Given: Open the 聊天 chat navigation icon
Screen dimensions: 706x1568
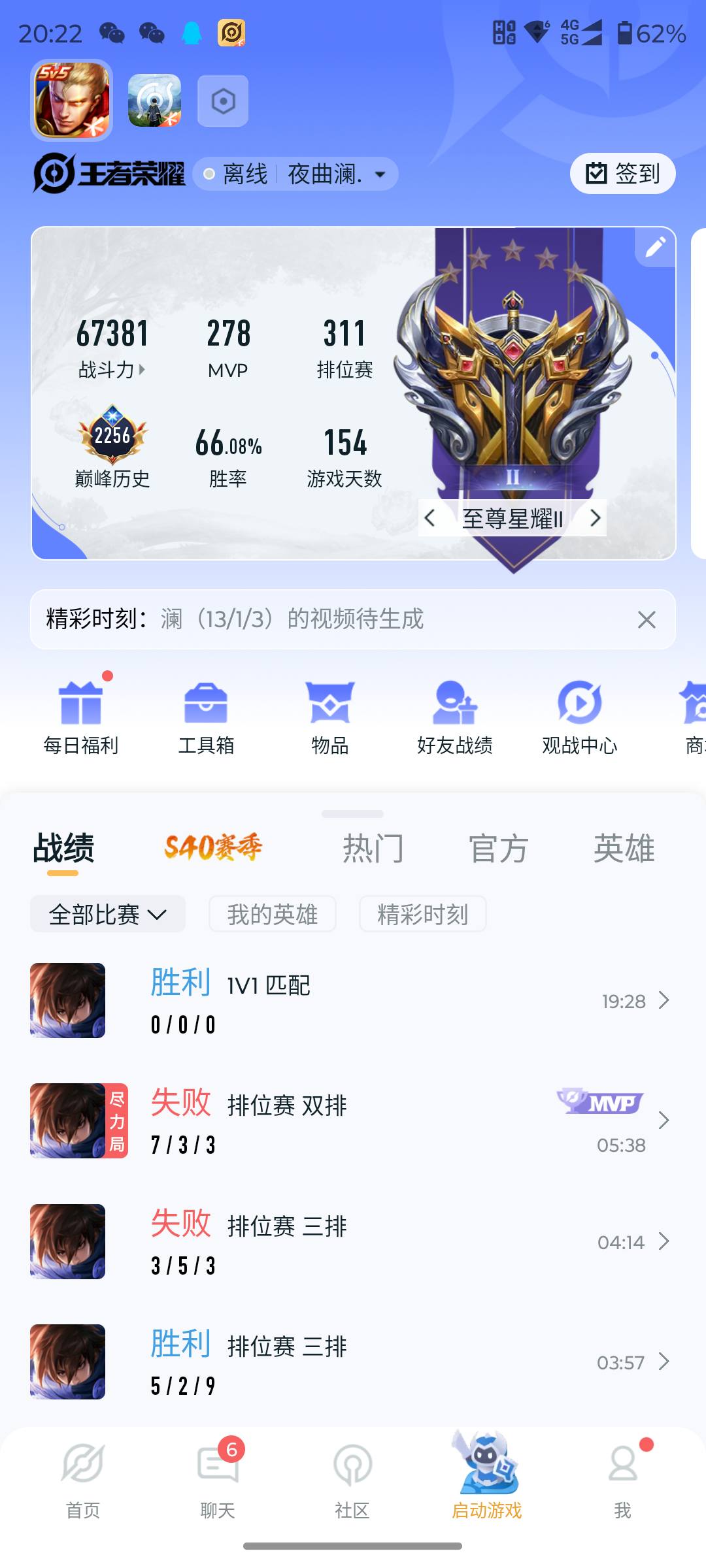Looking at the screenshot, I should (218, 1483).
